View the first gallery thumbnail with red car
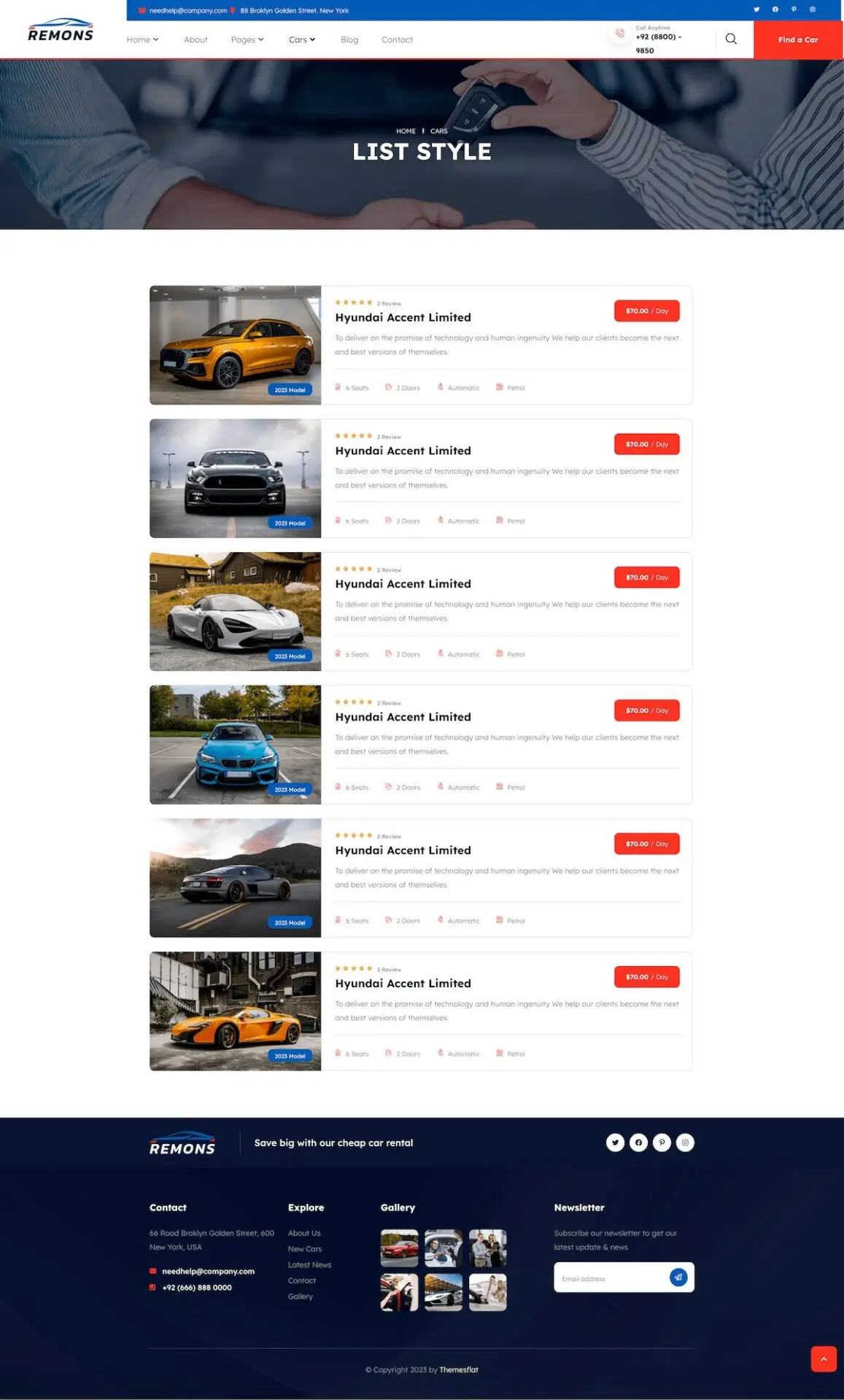Viewport: 844px width, 1400px height. [399, 1248]
